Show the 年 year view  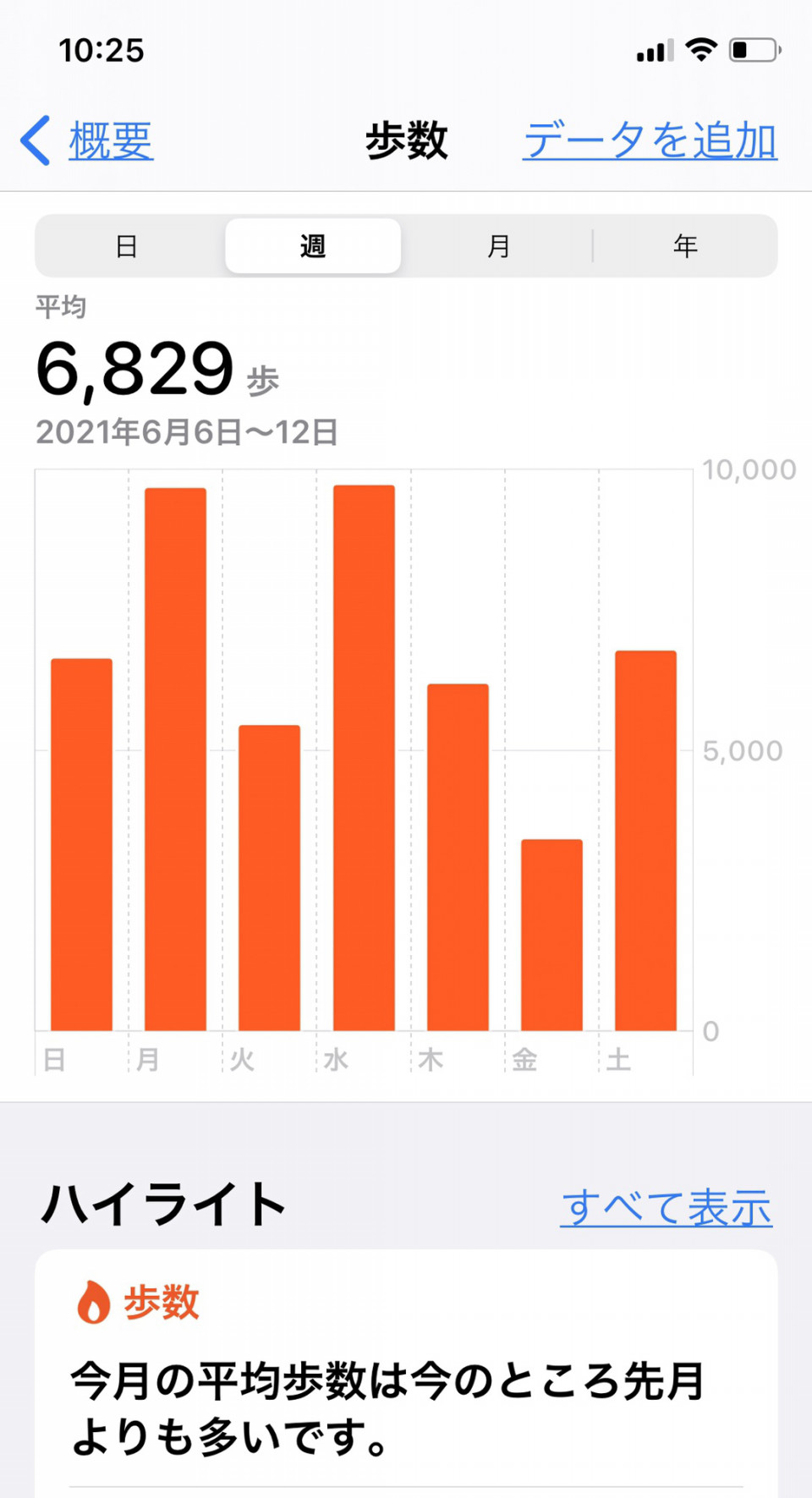[x=685, y=246]
